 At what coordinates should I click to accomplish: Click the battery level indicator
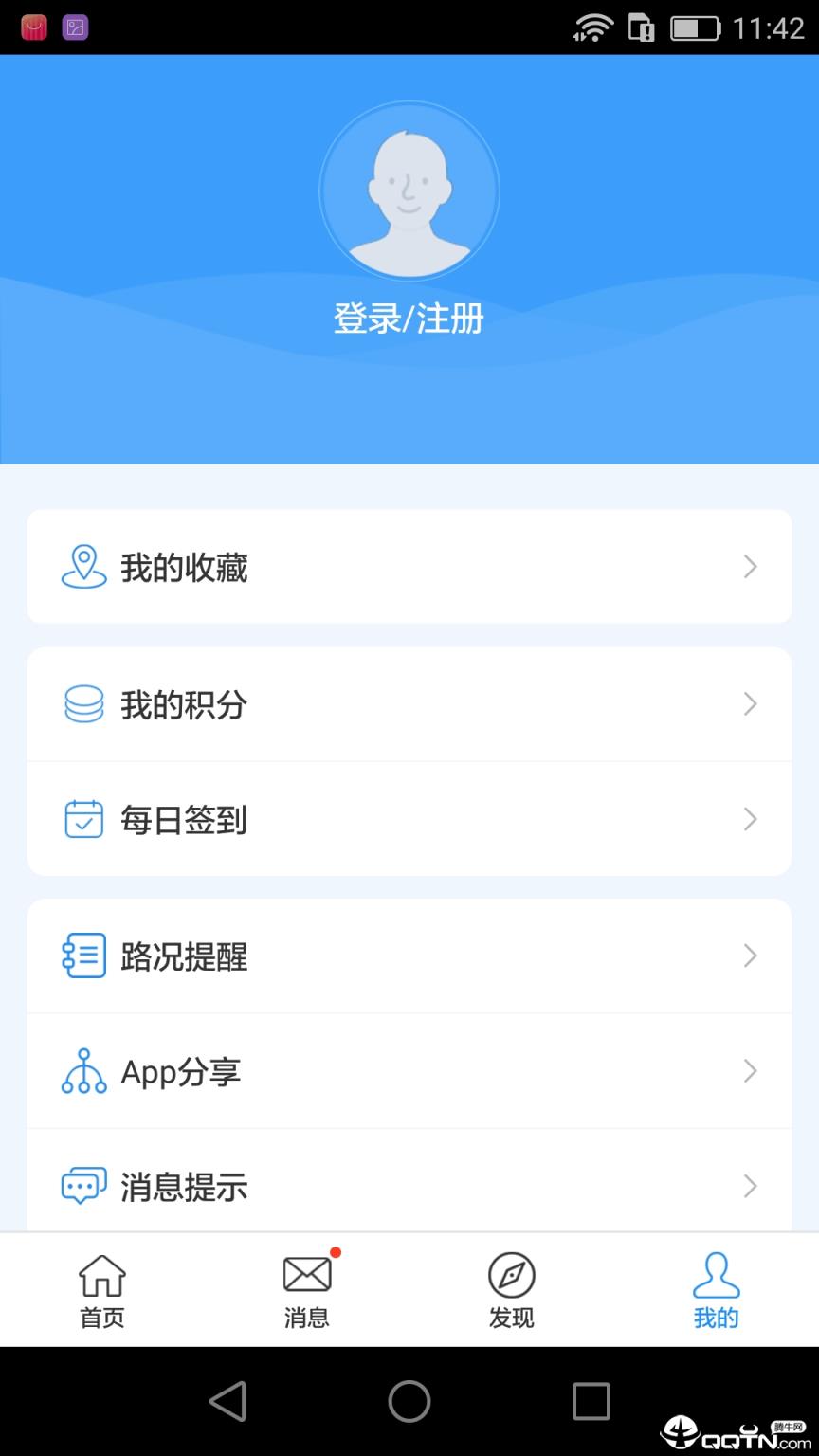tap(699, 28)
